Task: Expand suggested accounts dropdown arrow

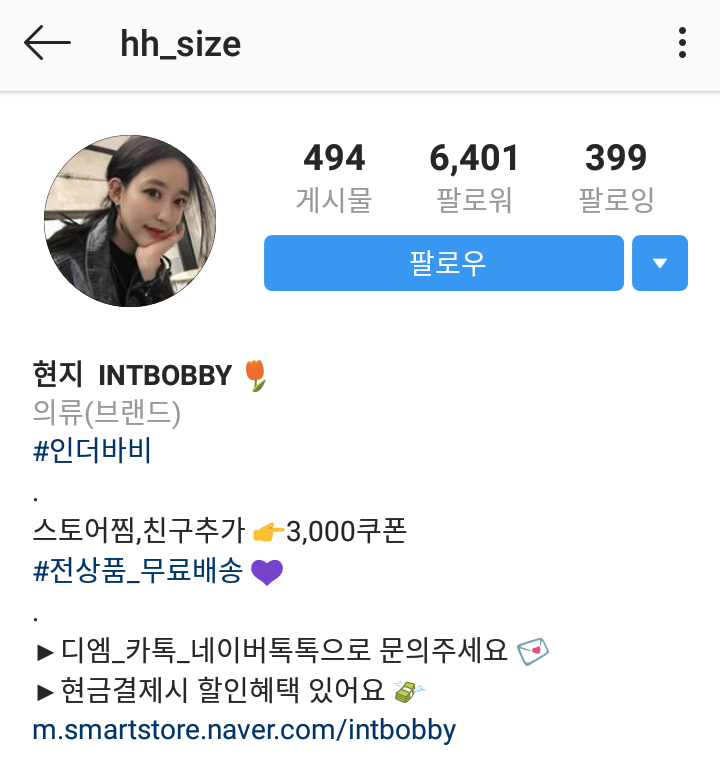Action: [x=660, y=263]
